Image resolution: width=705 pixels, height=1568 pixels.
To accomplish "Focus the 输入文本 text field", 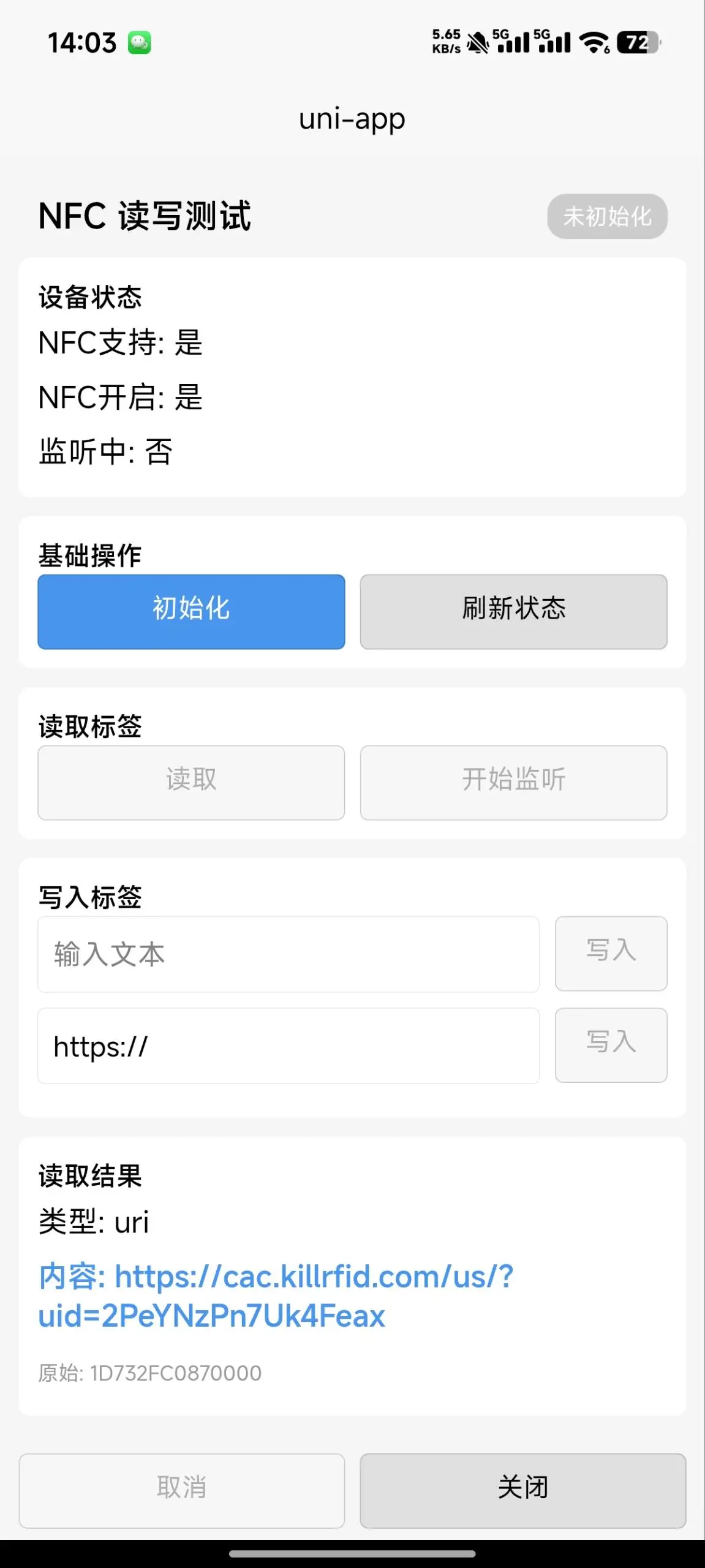I will tap(288, 954).
